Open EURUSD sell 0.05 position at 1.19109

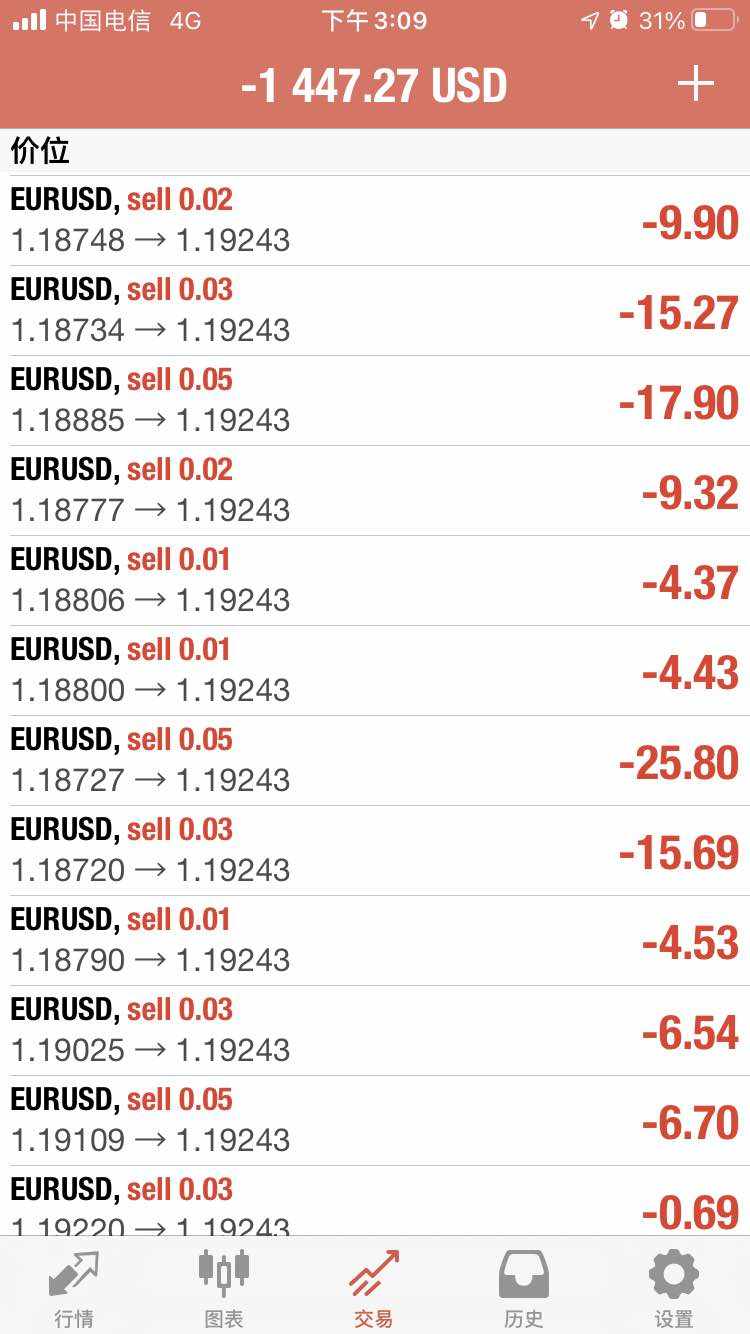(375, 1121)
